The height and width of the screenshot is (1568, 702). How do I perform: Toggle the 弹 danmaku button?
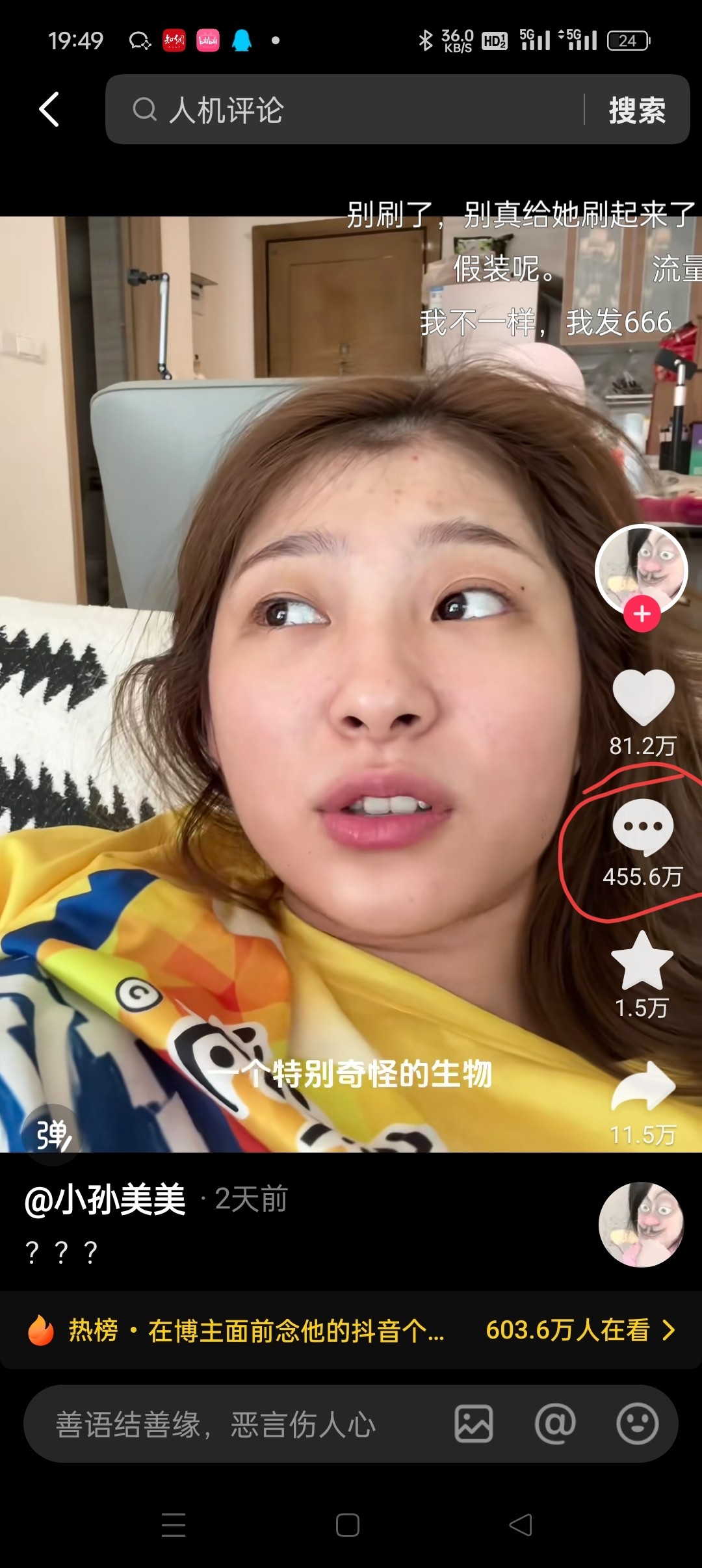click(x=52, y=1135)
